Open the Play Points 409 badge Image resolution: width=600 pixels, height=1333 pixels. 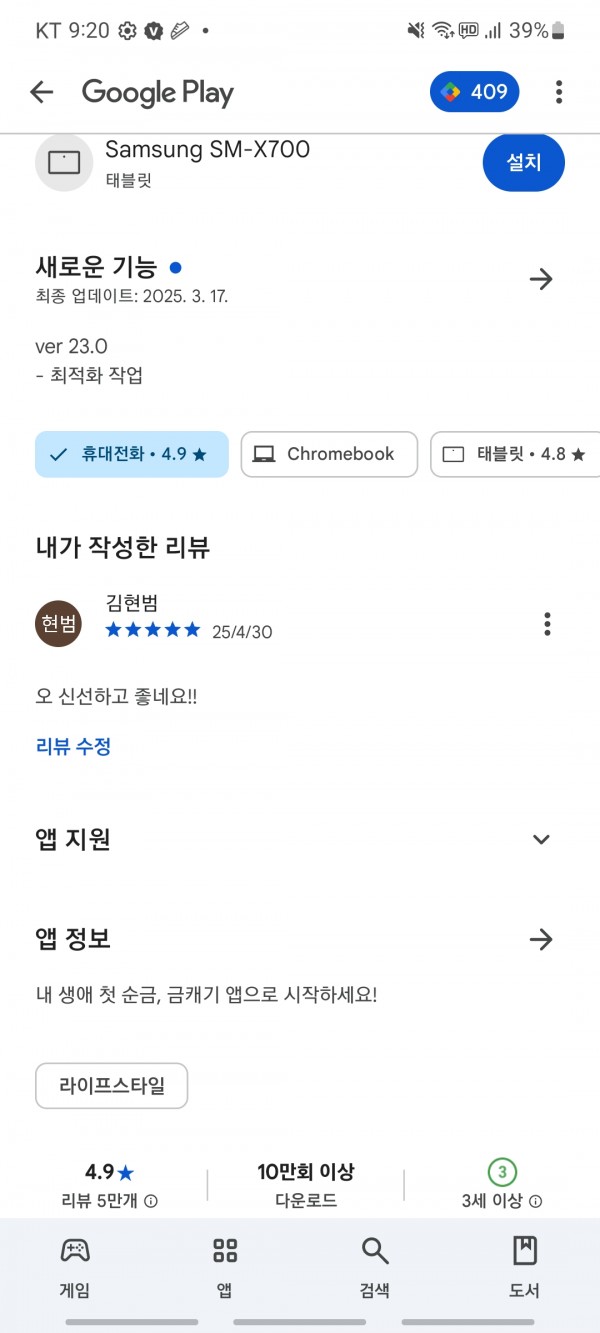[x=475, y=93]
